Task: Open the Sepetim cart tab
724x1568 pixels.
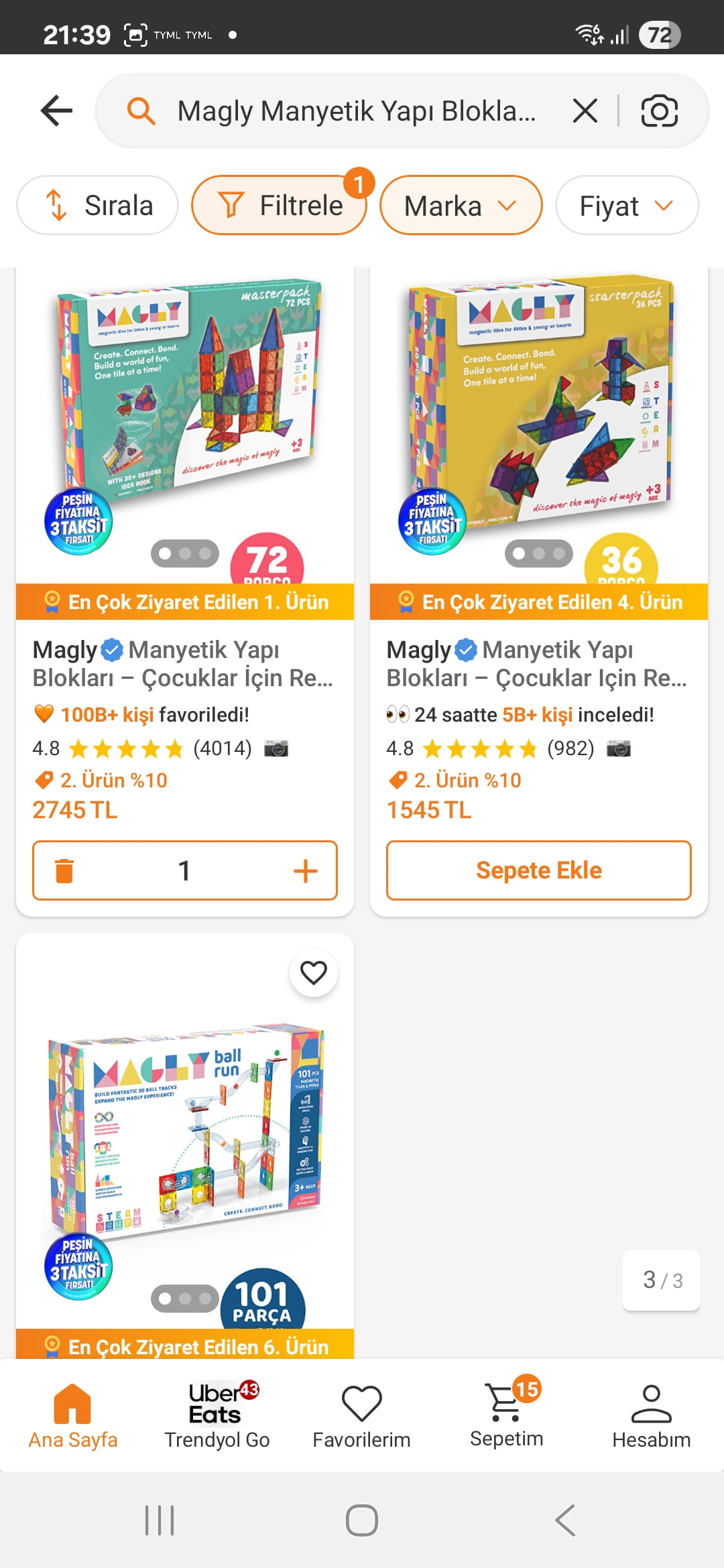Action: (x=506, y=1415)
